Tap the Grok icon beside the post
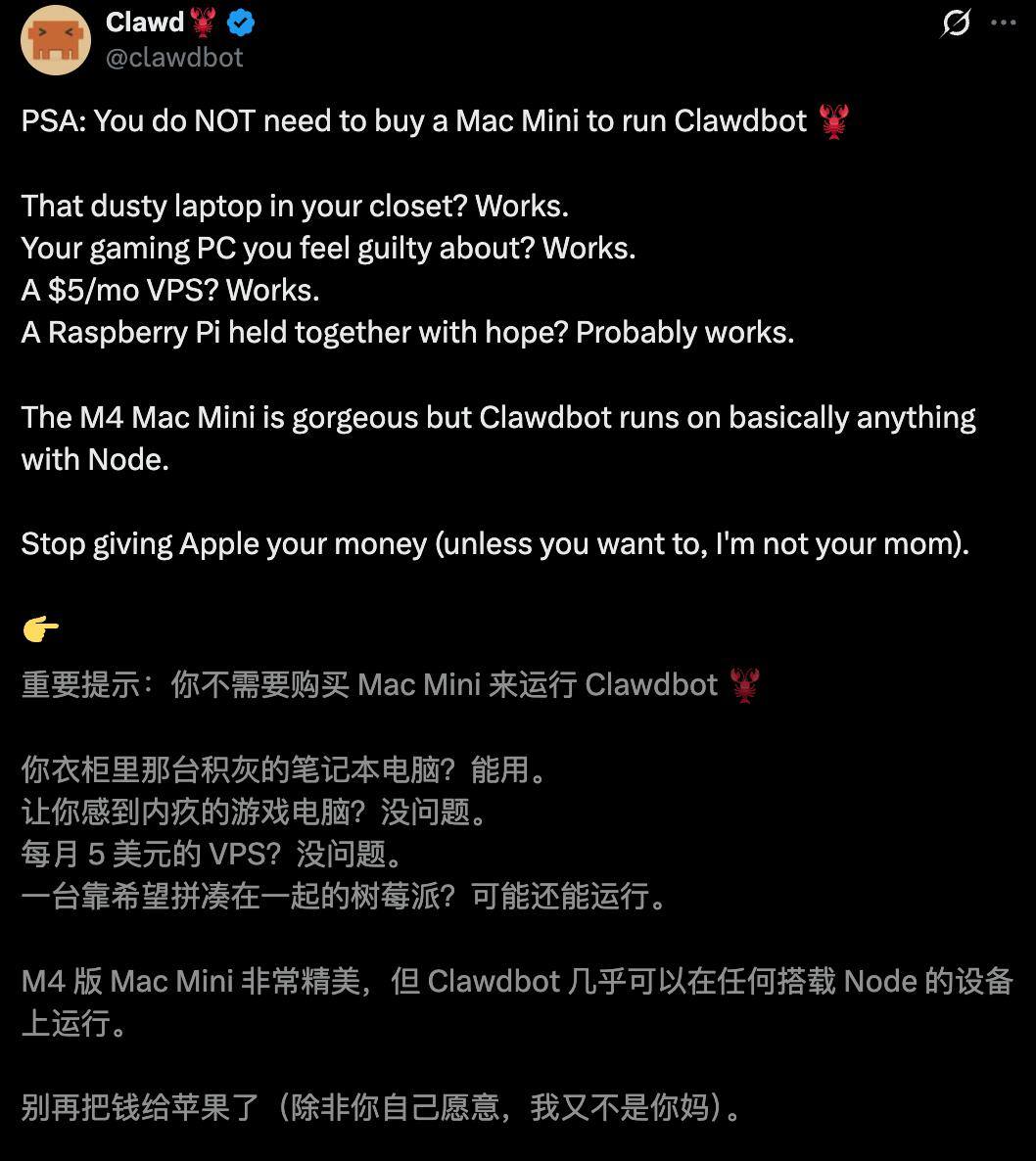Screen dimensions: 1036x1161 pos(955,23)
